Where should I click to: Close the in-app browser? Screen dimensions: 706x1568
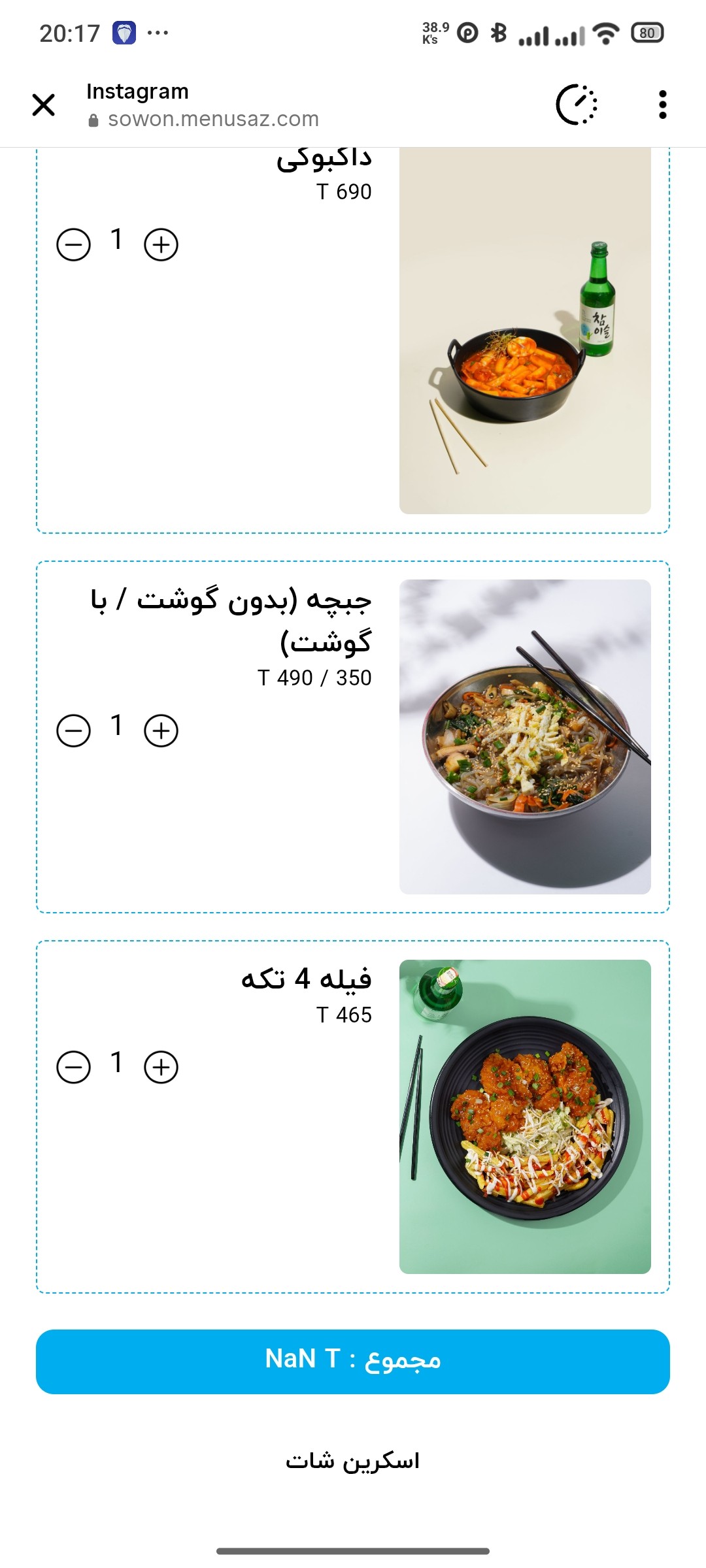pos(44,105)
